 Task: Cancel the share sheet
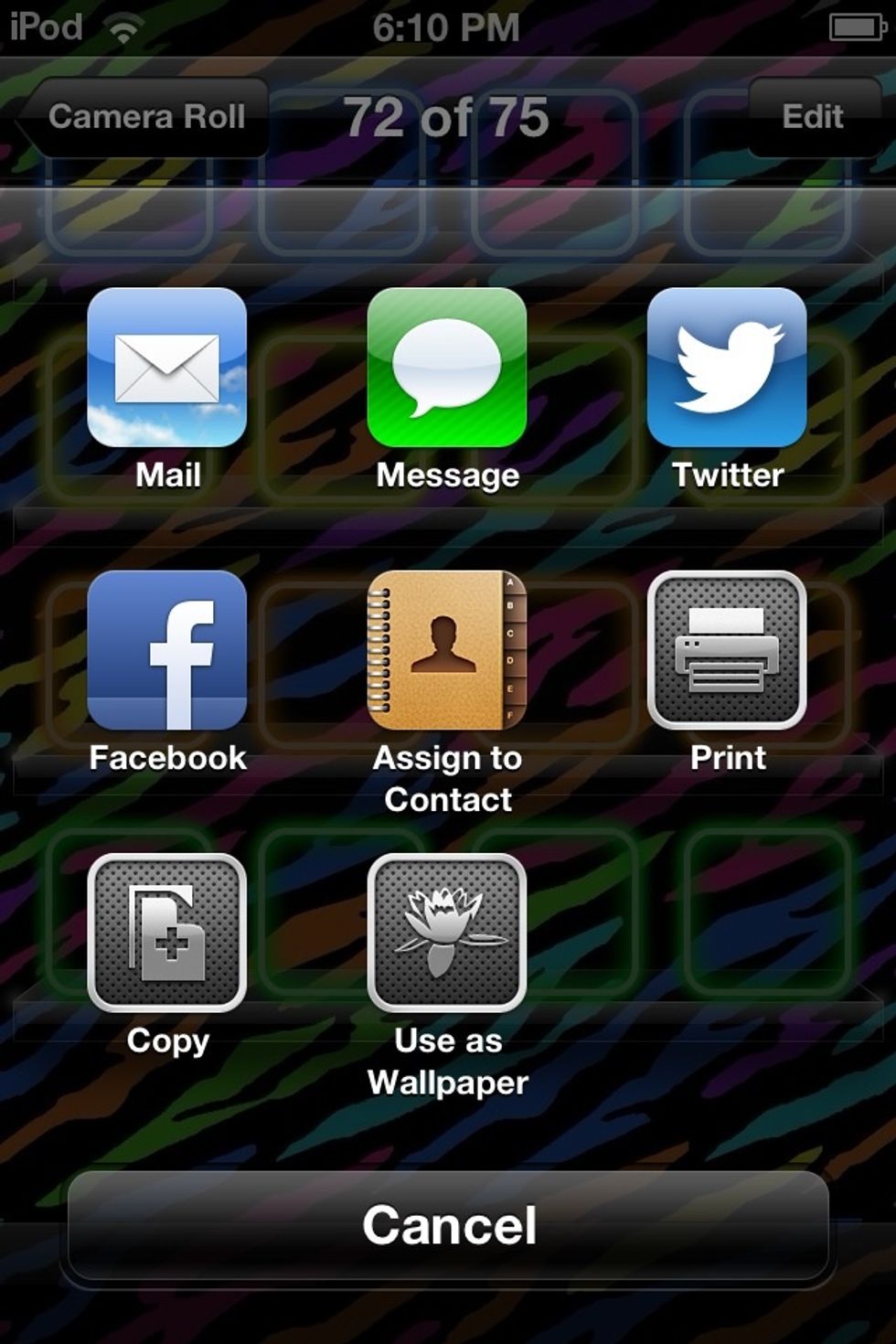coord(448,1227)
